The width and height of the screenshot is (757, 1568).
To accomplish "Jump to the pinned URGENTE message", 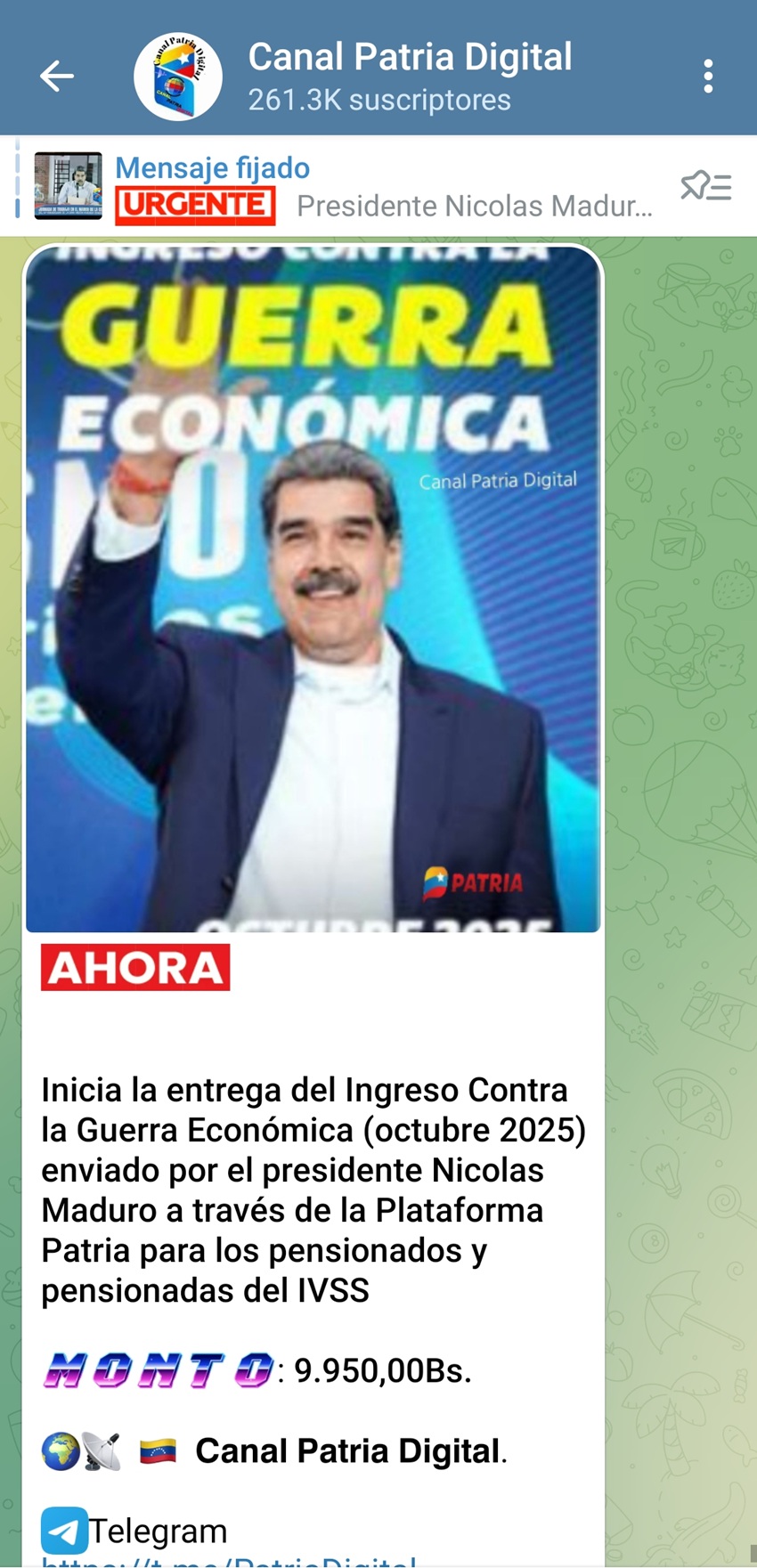I will (x=383, y=188).
